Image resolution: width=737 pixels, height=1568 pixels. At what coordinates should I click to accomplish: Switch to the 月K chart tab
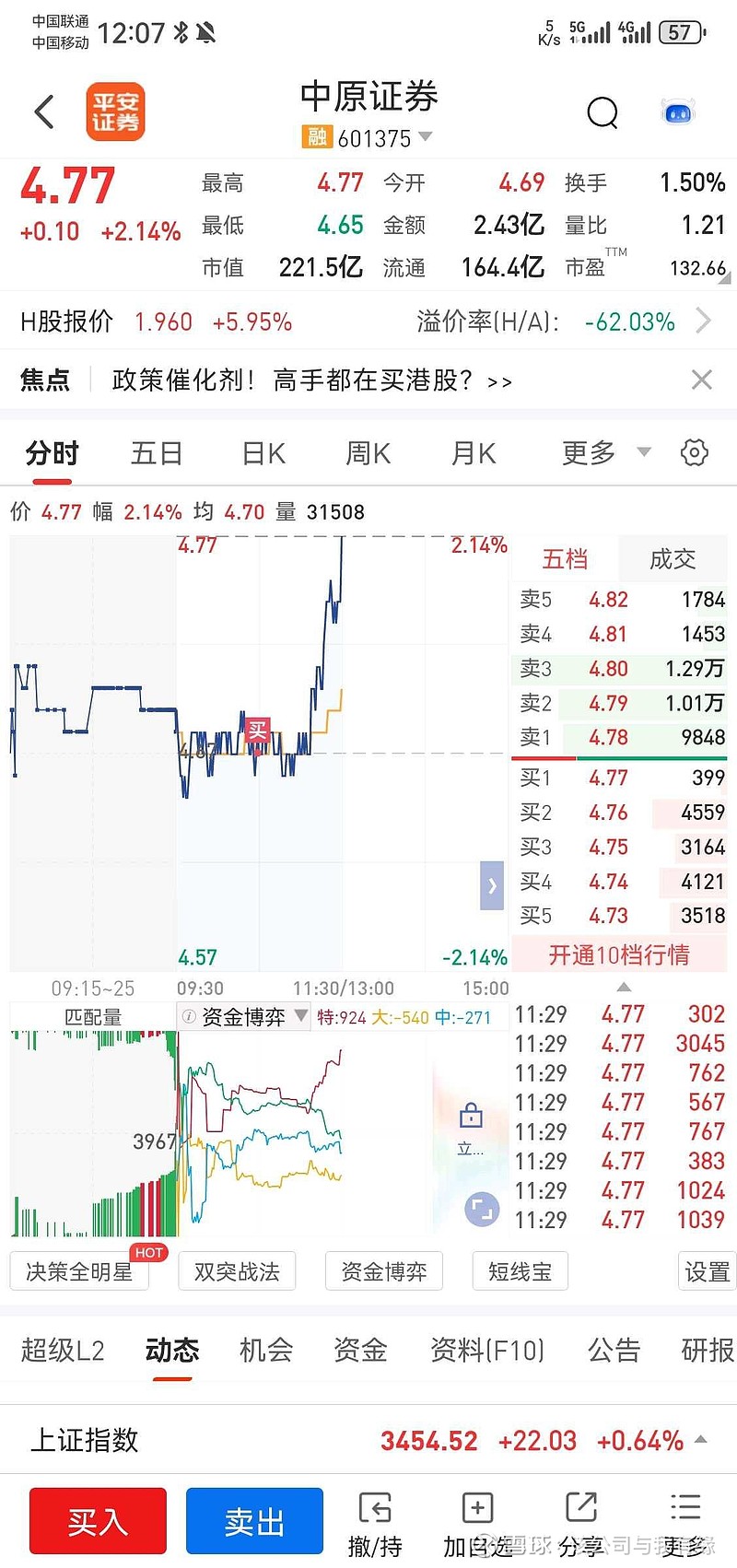474,453
